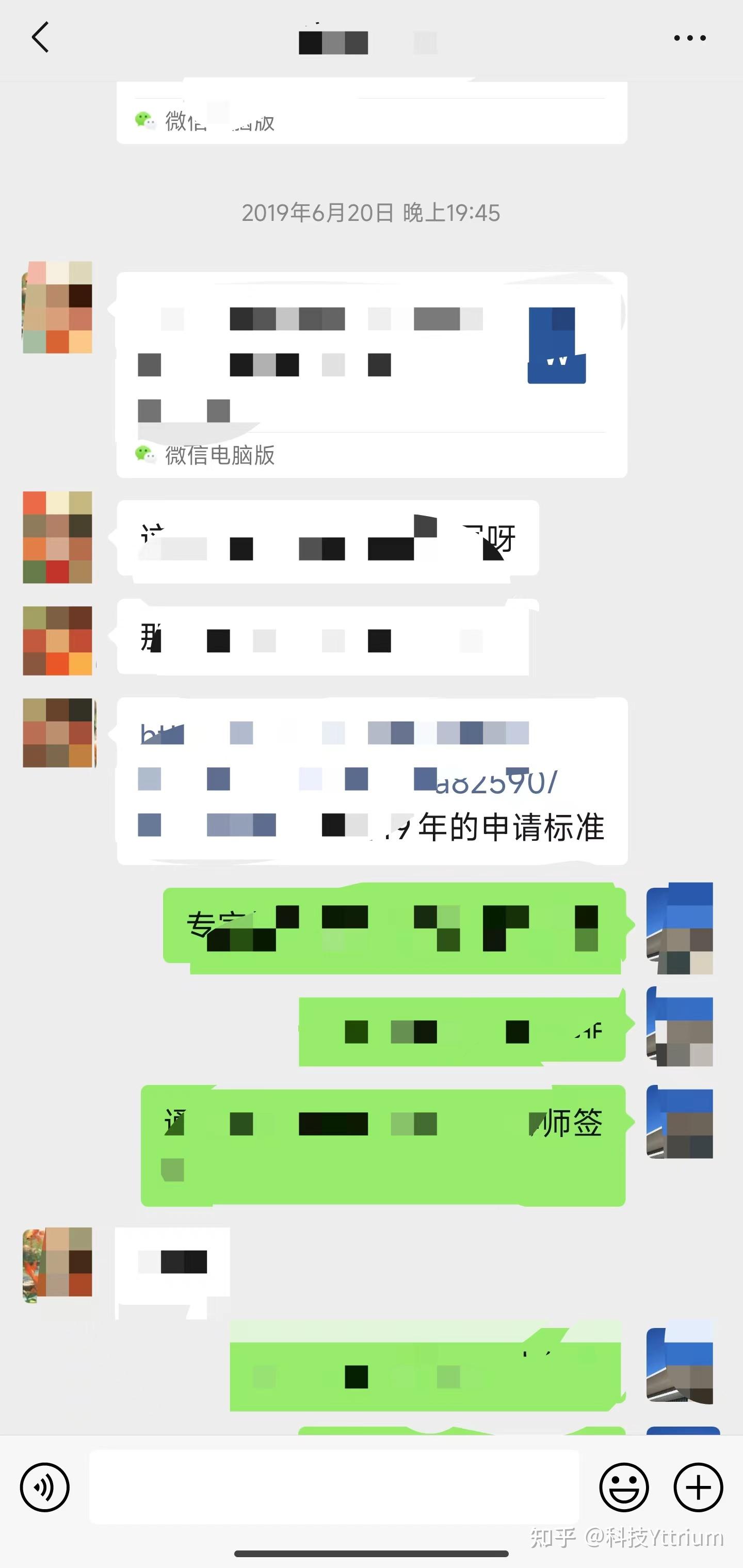743x1568 pixels.
Task: Open the chat info overflow menu
Action: tap(689, 38)
